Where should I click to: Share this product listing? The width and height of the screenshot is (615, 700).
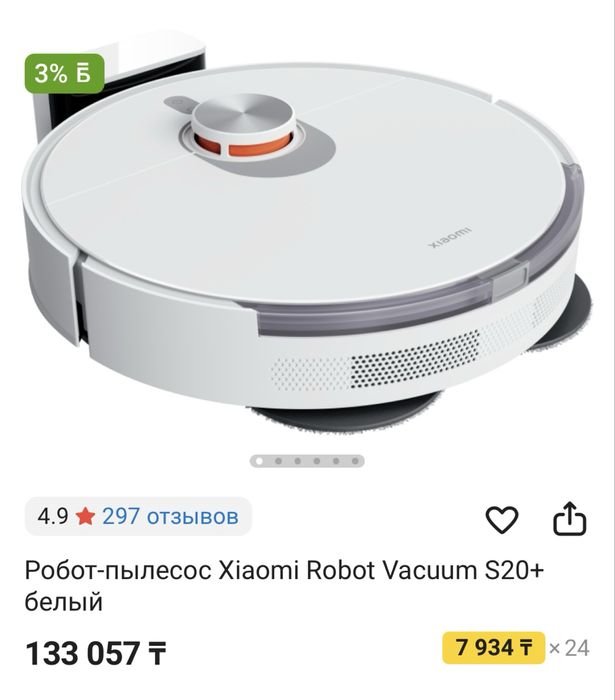click(x=568, y=518)
